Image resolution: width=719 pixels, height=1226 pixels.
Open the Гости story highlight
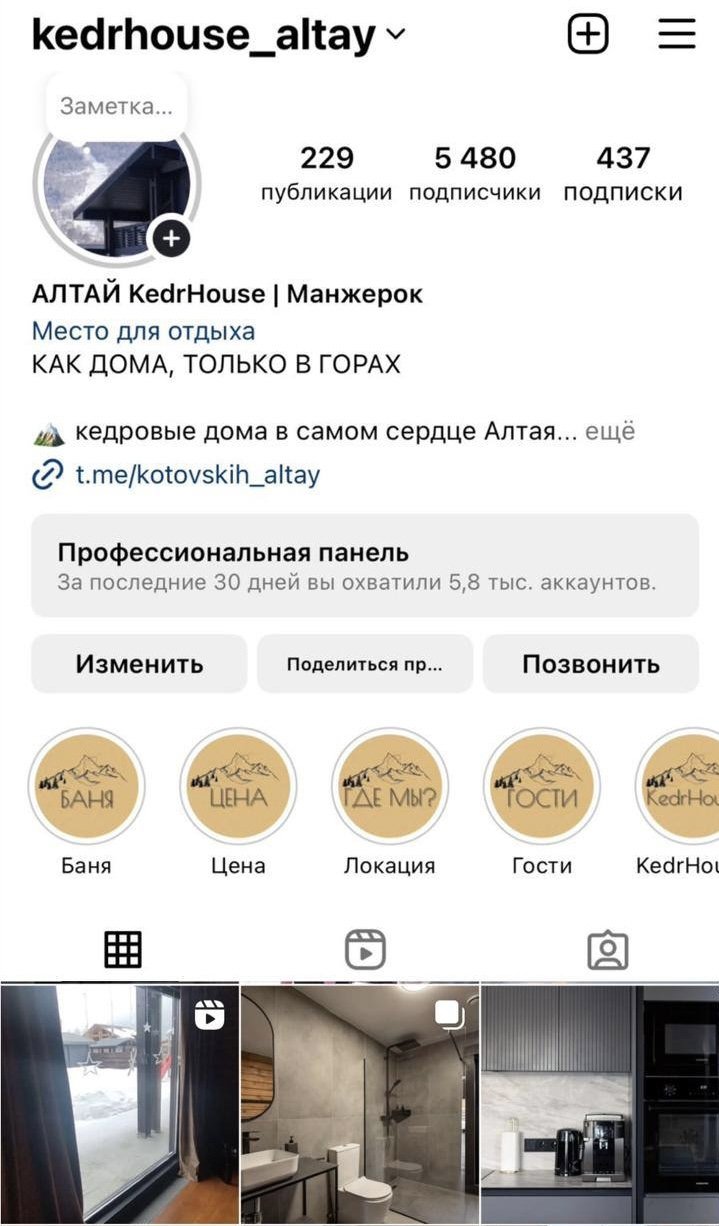tap(541, 785)
